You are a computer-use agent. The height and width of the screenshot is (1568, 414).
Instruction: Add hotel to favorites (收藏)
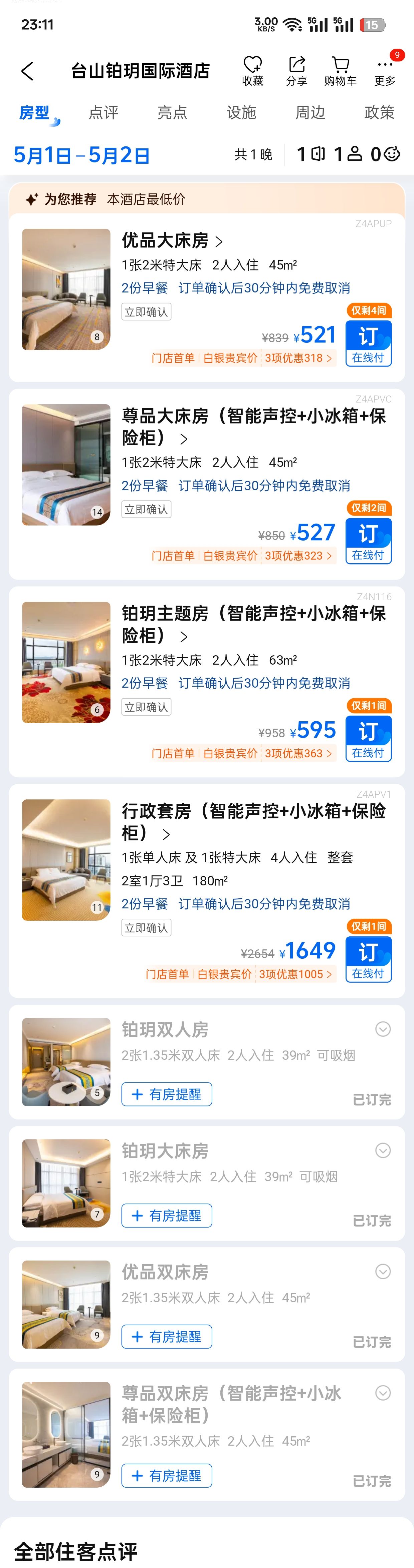[x=252, y=71]
